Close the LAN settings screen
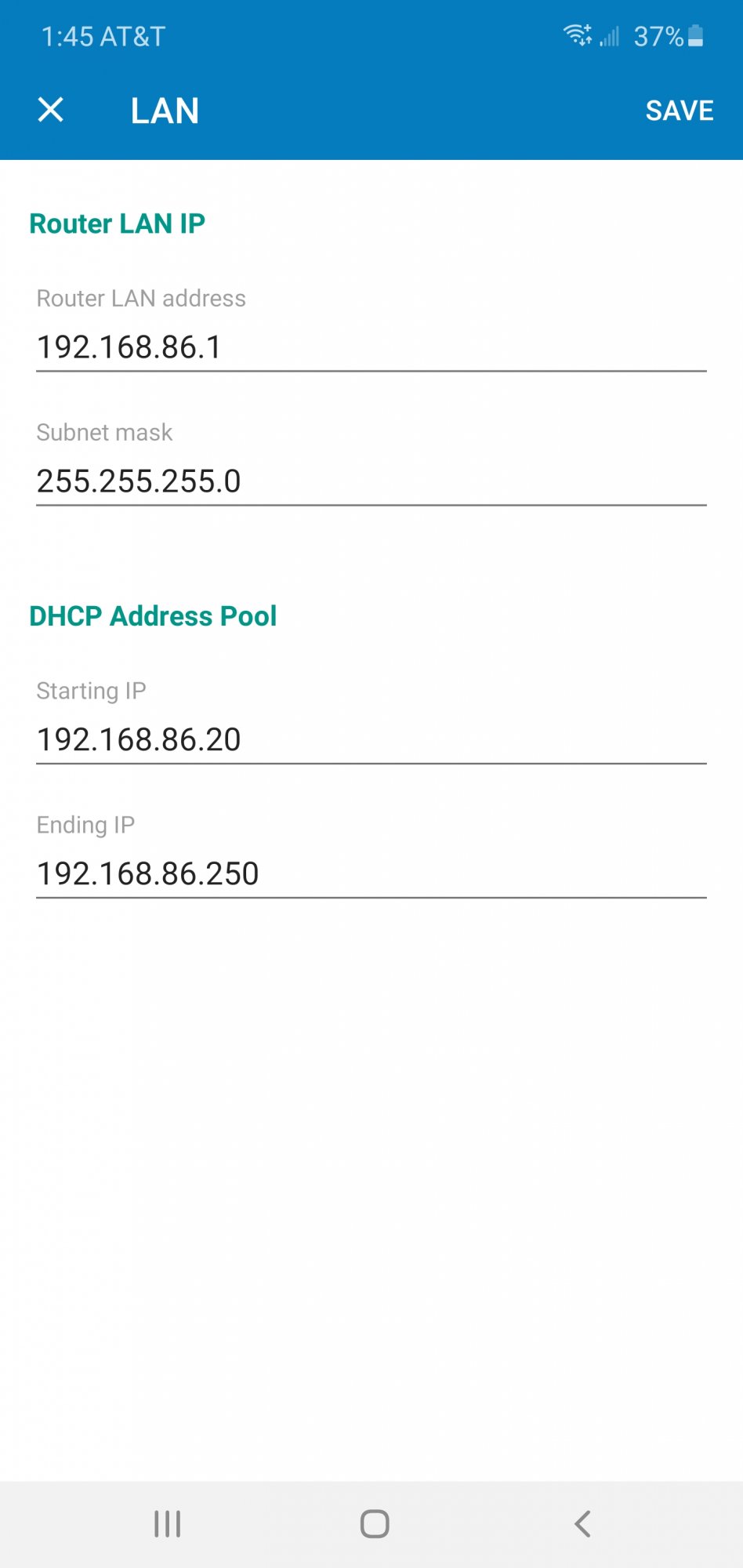Screen dimensions: 743x1568 51,110
